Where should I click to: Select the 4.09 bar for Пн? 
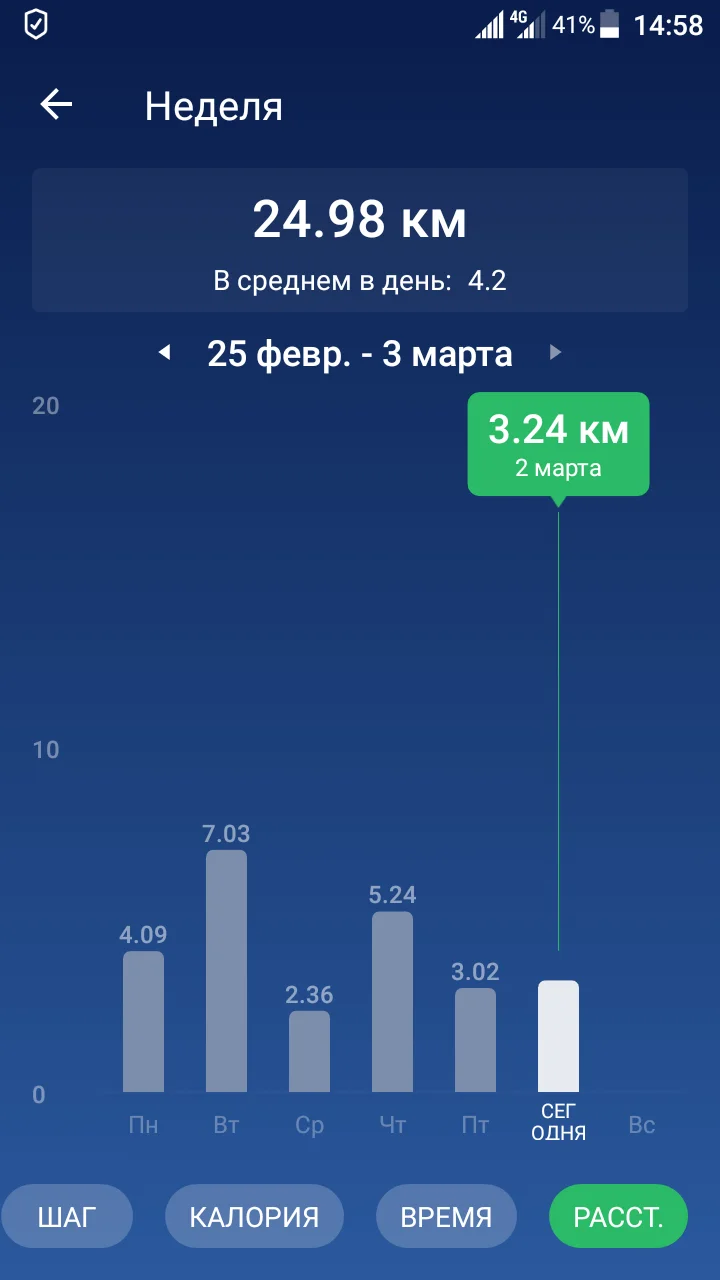tap(143, 1021)
